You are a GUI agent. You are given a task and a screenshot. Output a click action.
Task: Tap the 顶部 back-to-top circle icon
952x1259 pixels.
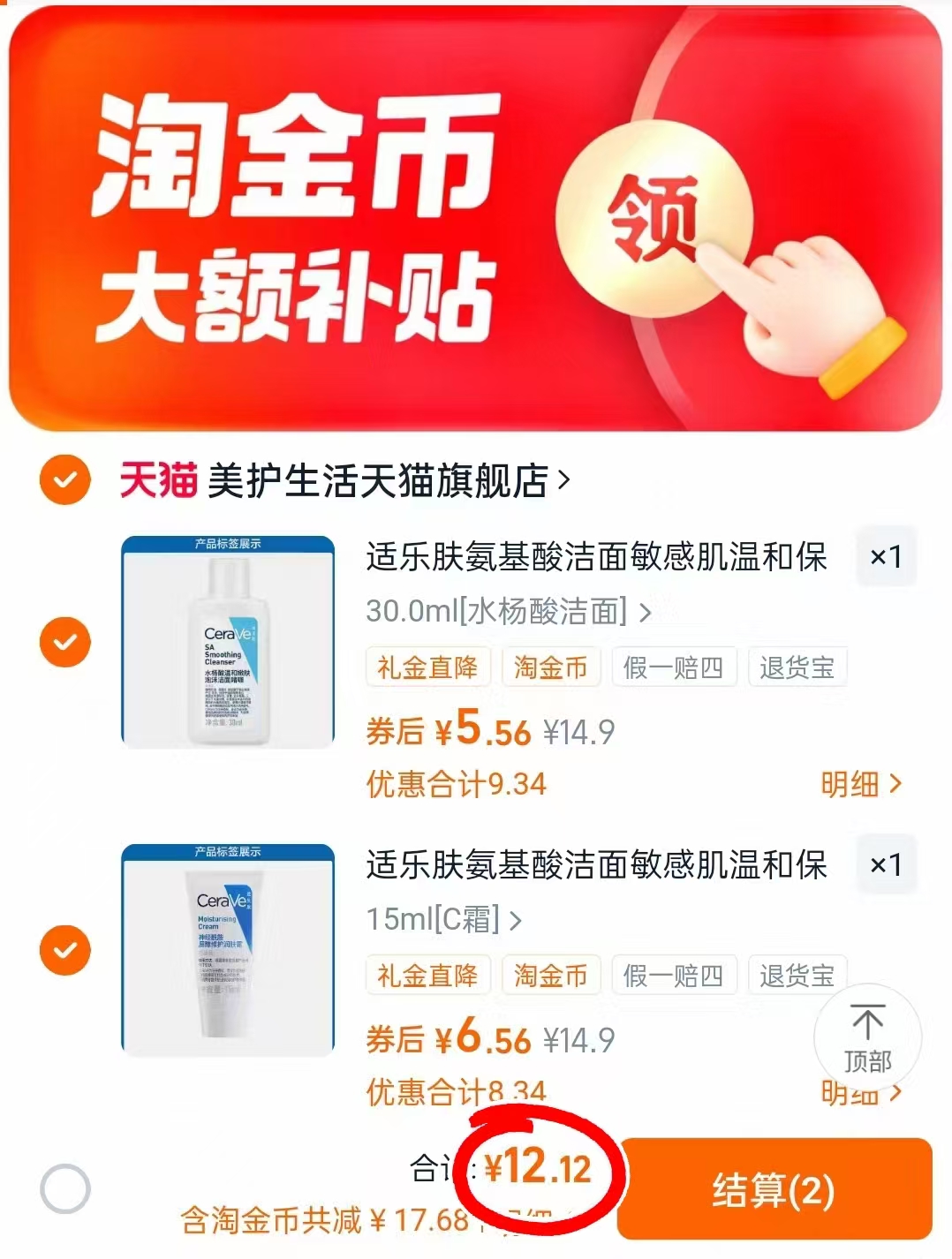pos(867,1037)
